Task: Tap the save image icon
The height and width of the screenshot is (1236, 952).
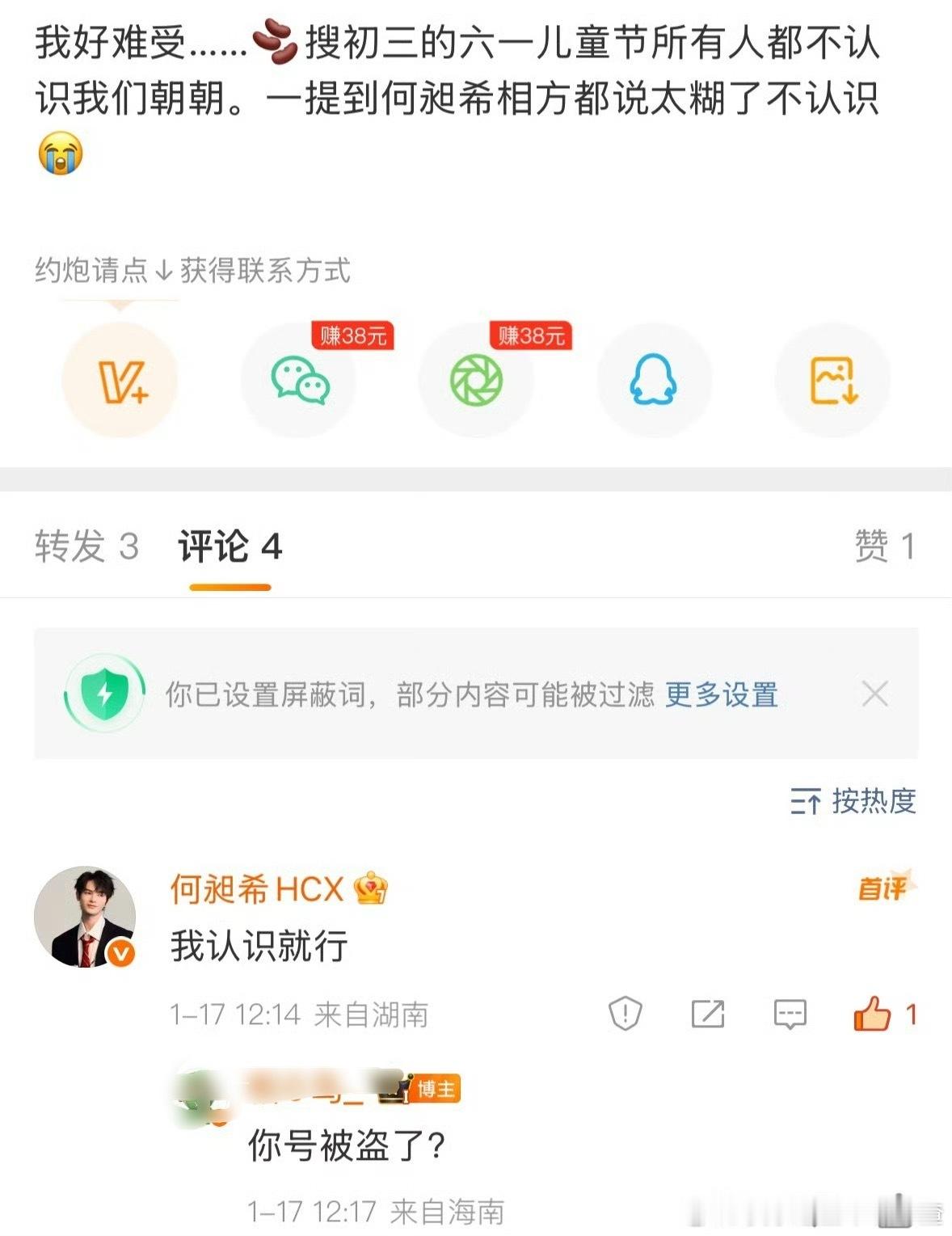Action: pyautogui.click(x=832, y=380)
